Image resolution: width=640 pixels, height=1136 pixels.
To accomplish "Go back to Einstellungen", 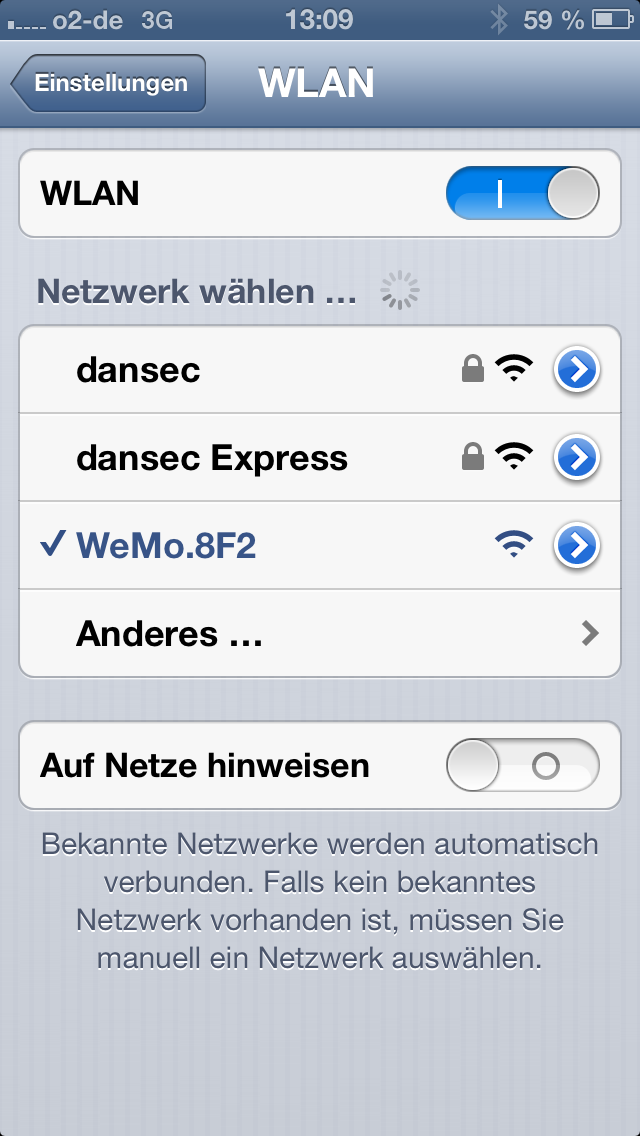I will [x=108, y=83].
